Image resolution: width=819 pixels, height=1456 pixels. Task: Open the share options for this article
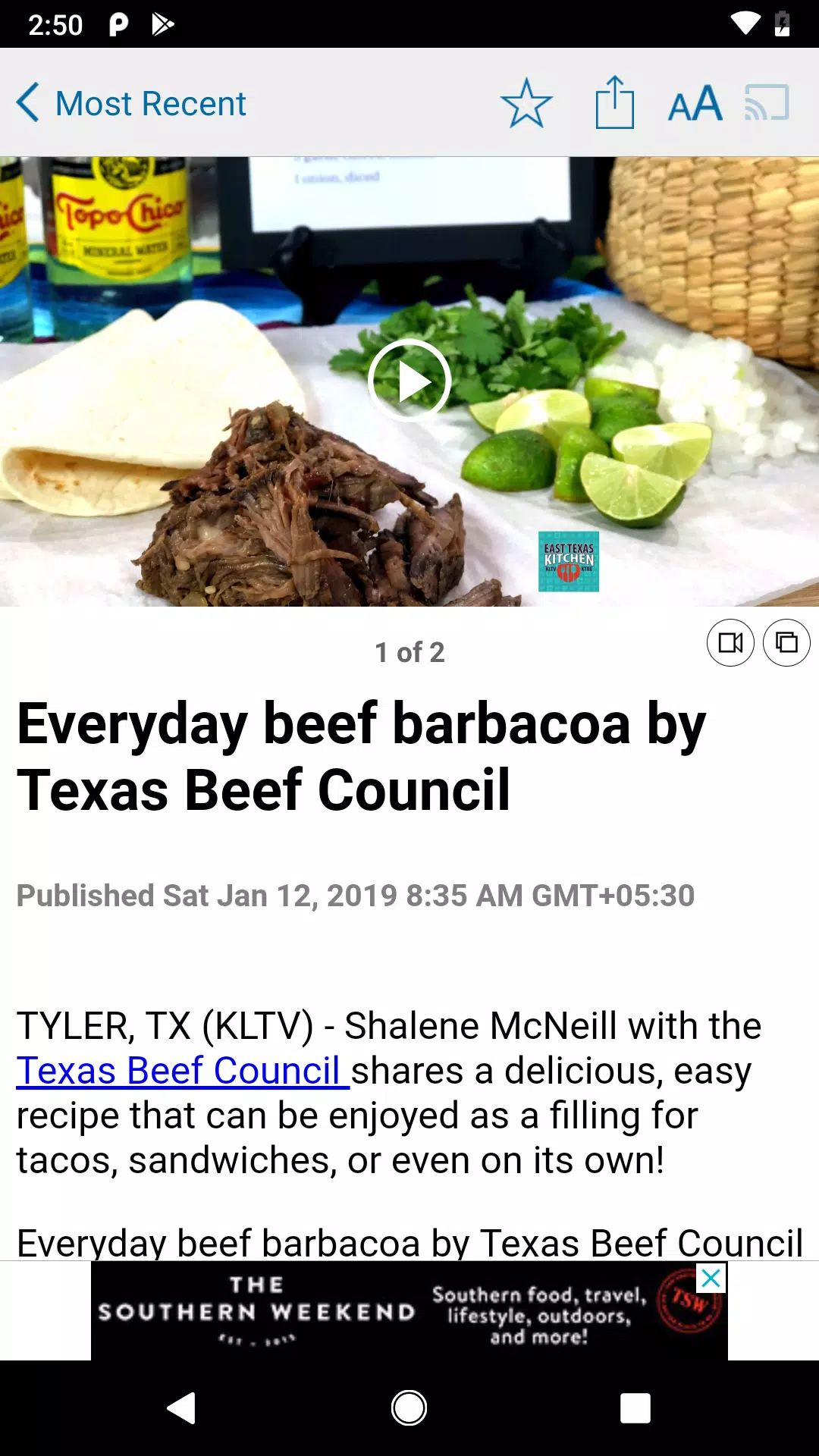pyautogui.click(x=614, y=103)
